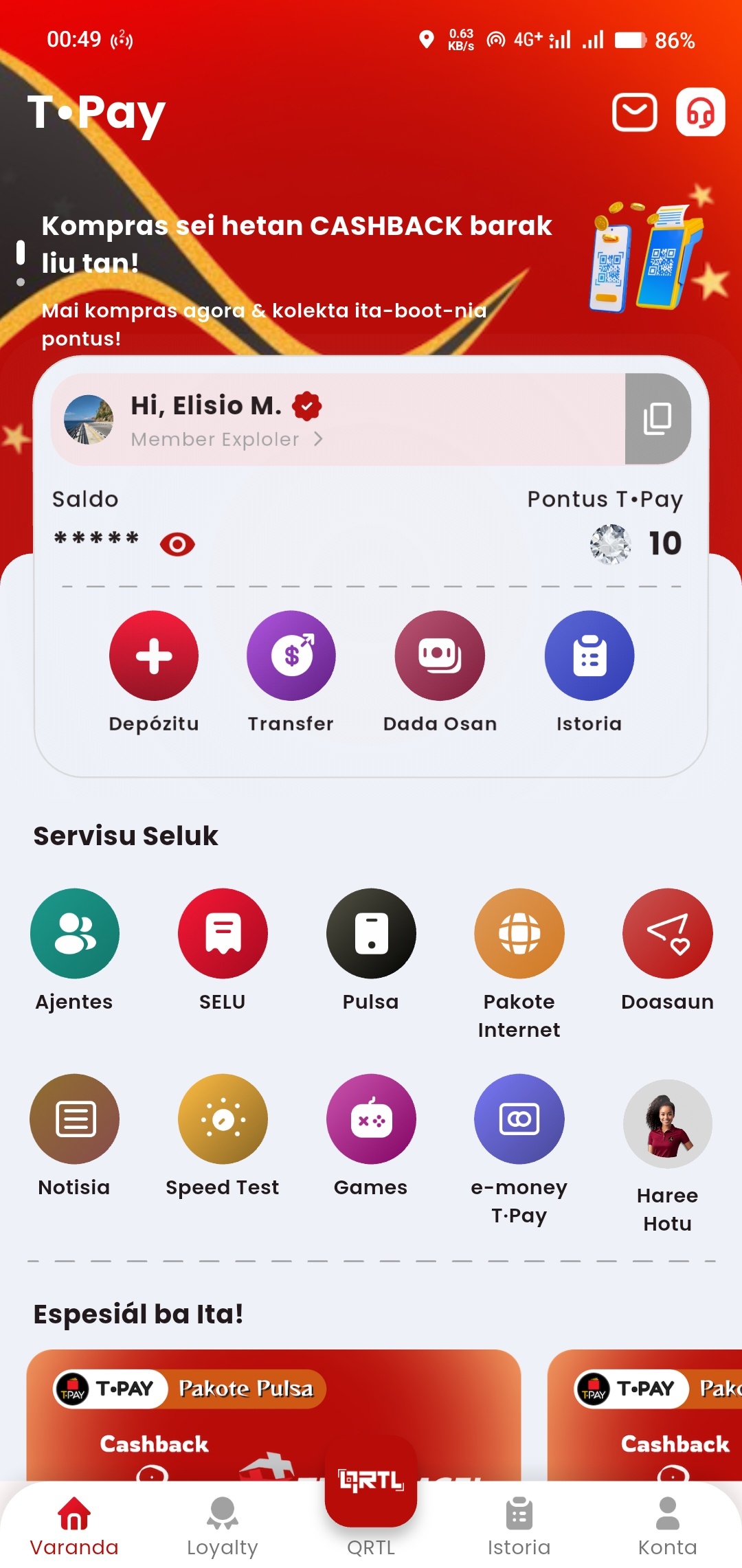Open the Pakote Internet globe icon

click(519, 933)
